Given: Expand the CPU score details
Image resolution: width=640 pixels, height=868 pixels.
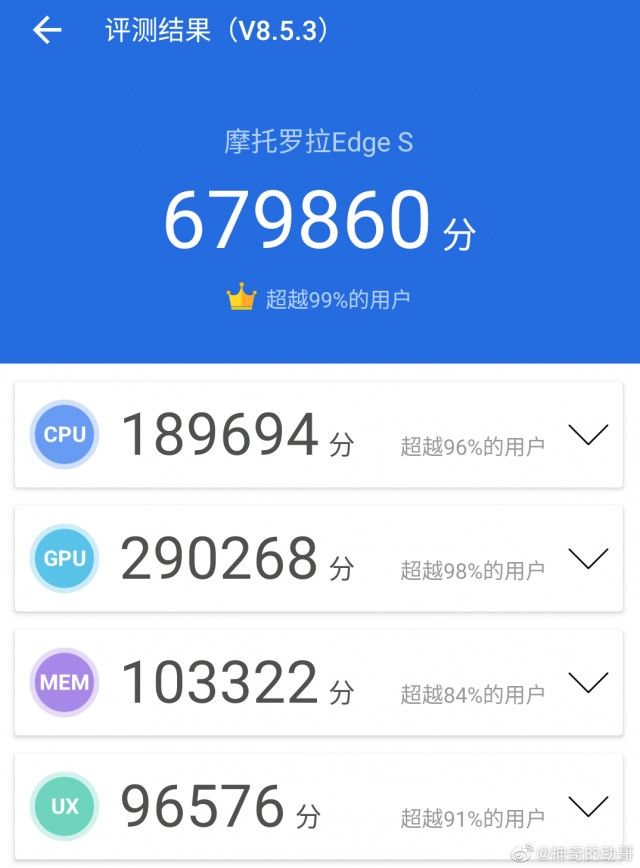Looking at the screenshot, I should 587,434.
